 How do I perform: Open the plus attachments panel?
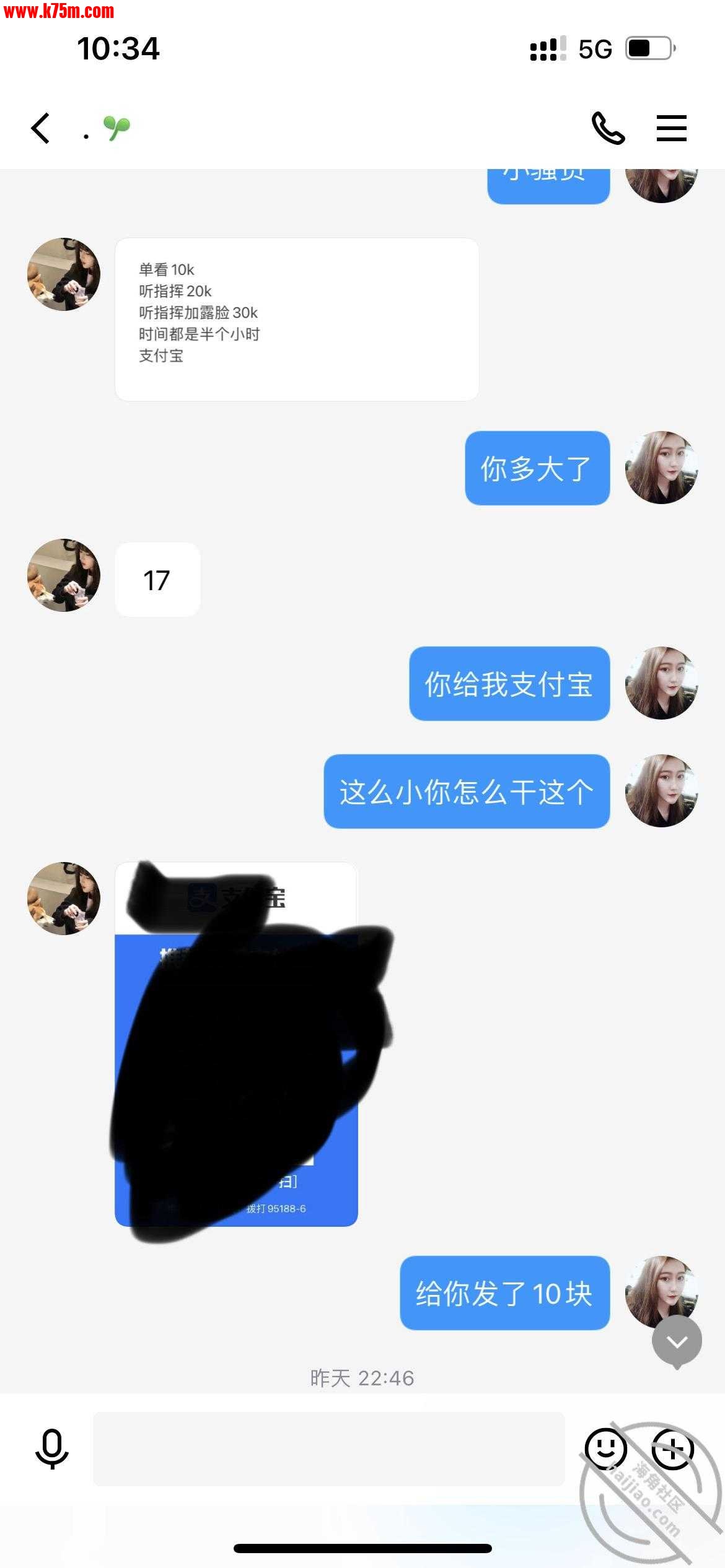pos(672,1448)
